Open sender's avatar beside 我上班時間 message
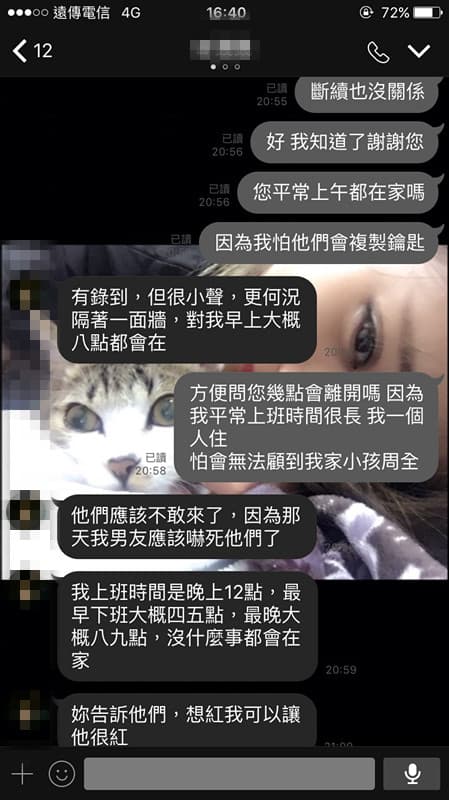The height and width of the screenshot is (800, 449). tap(26, 587)
